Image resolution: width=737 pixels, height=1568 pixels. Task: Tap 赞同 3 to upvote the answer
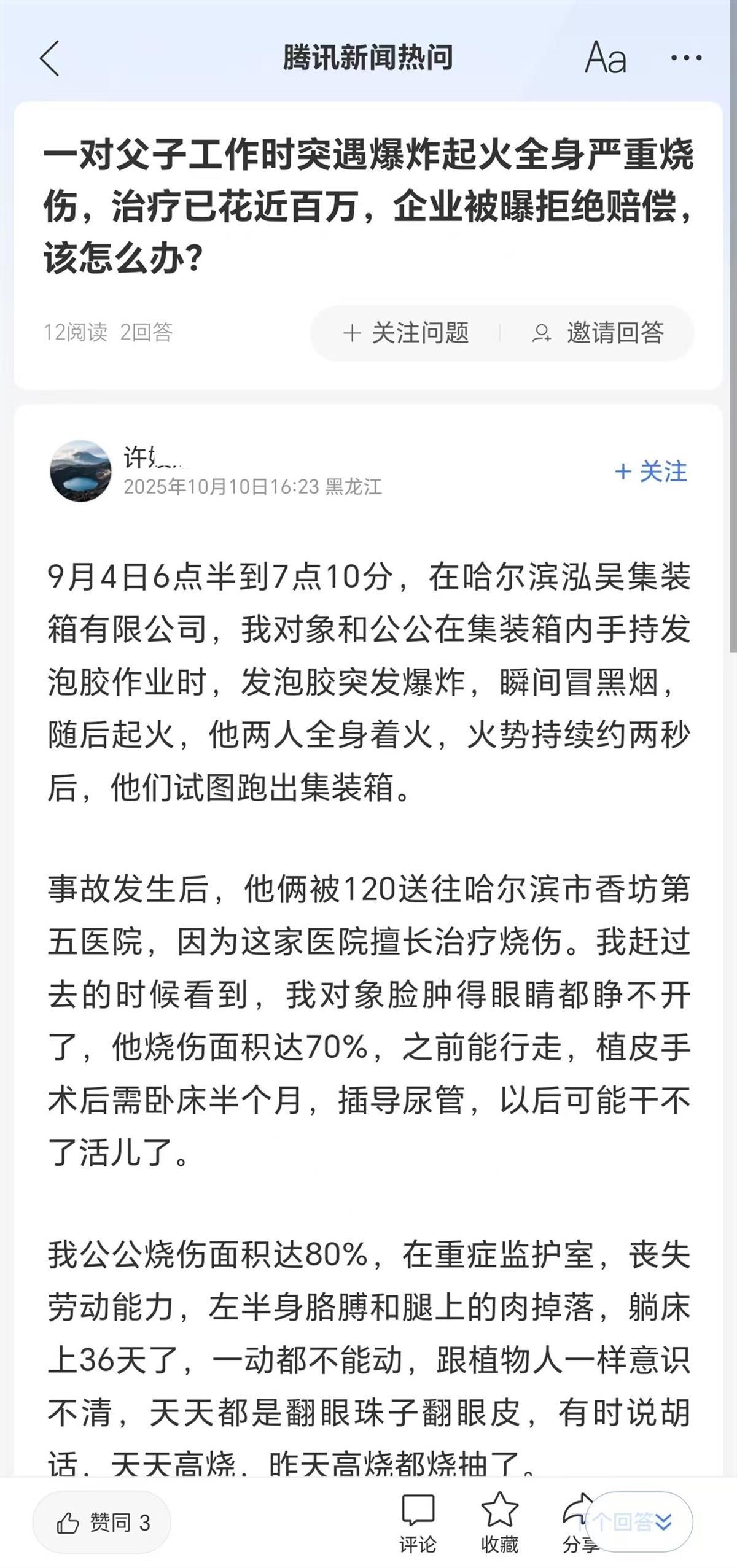click(102, 1522)
